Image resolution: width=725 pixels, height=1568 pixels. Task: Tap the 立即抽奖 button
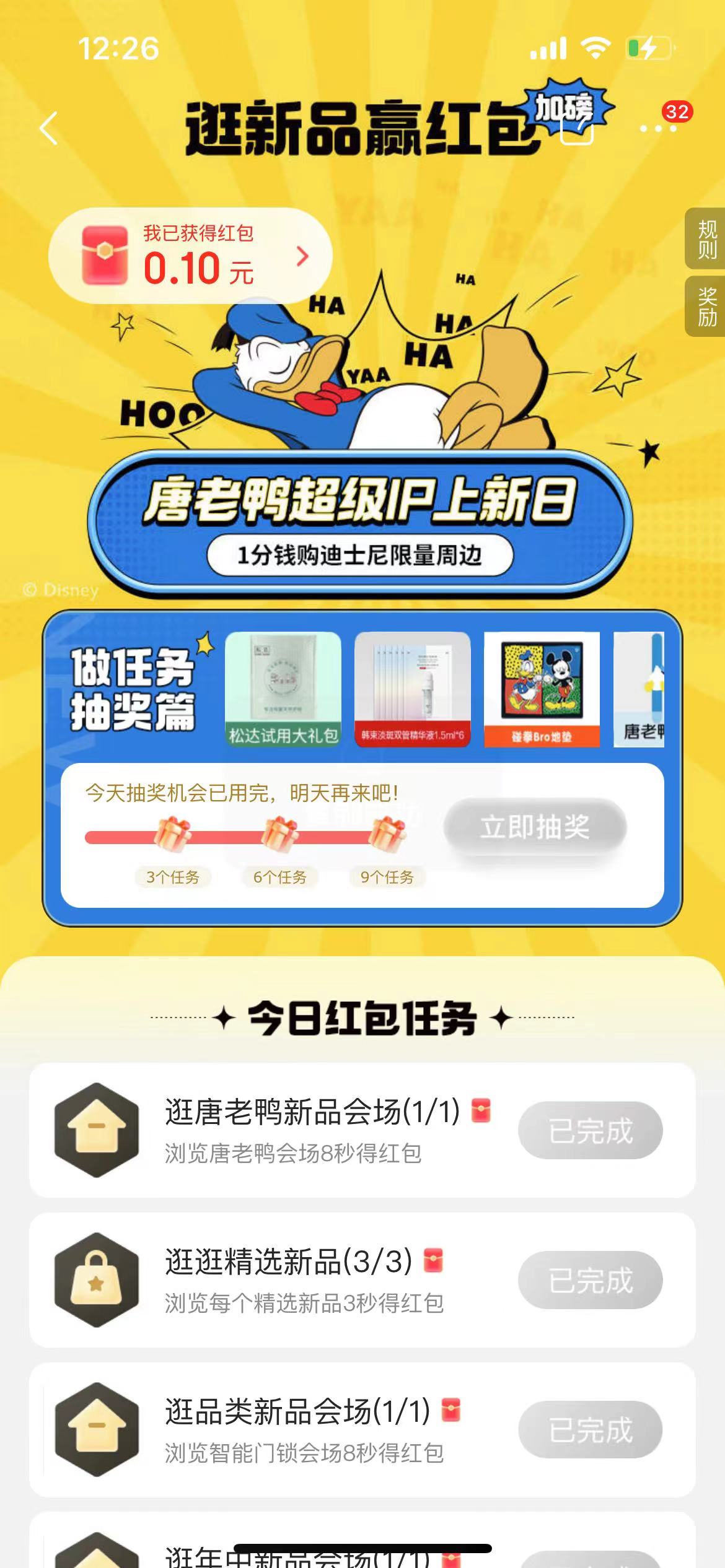click(x=535, y=827)
